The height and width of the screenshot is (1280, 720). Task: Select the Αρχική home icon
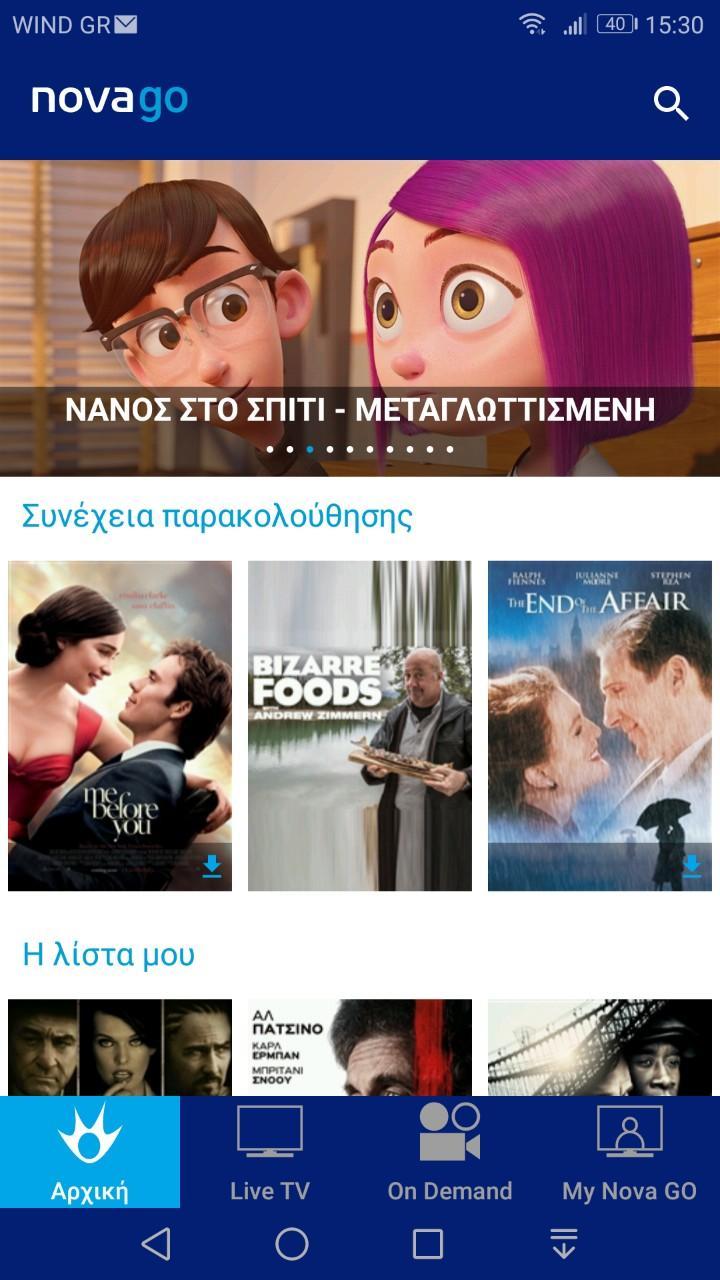click(89, 1131)
